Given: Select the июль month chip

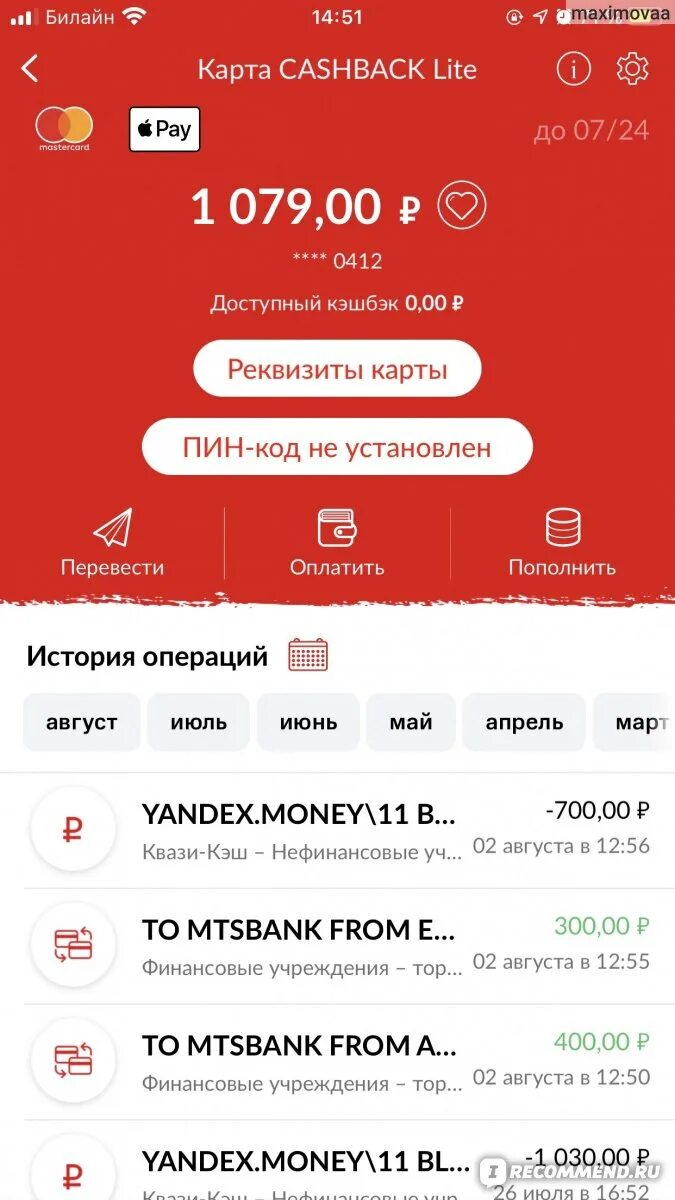Looking at the screenshot, I should [198, 722].
